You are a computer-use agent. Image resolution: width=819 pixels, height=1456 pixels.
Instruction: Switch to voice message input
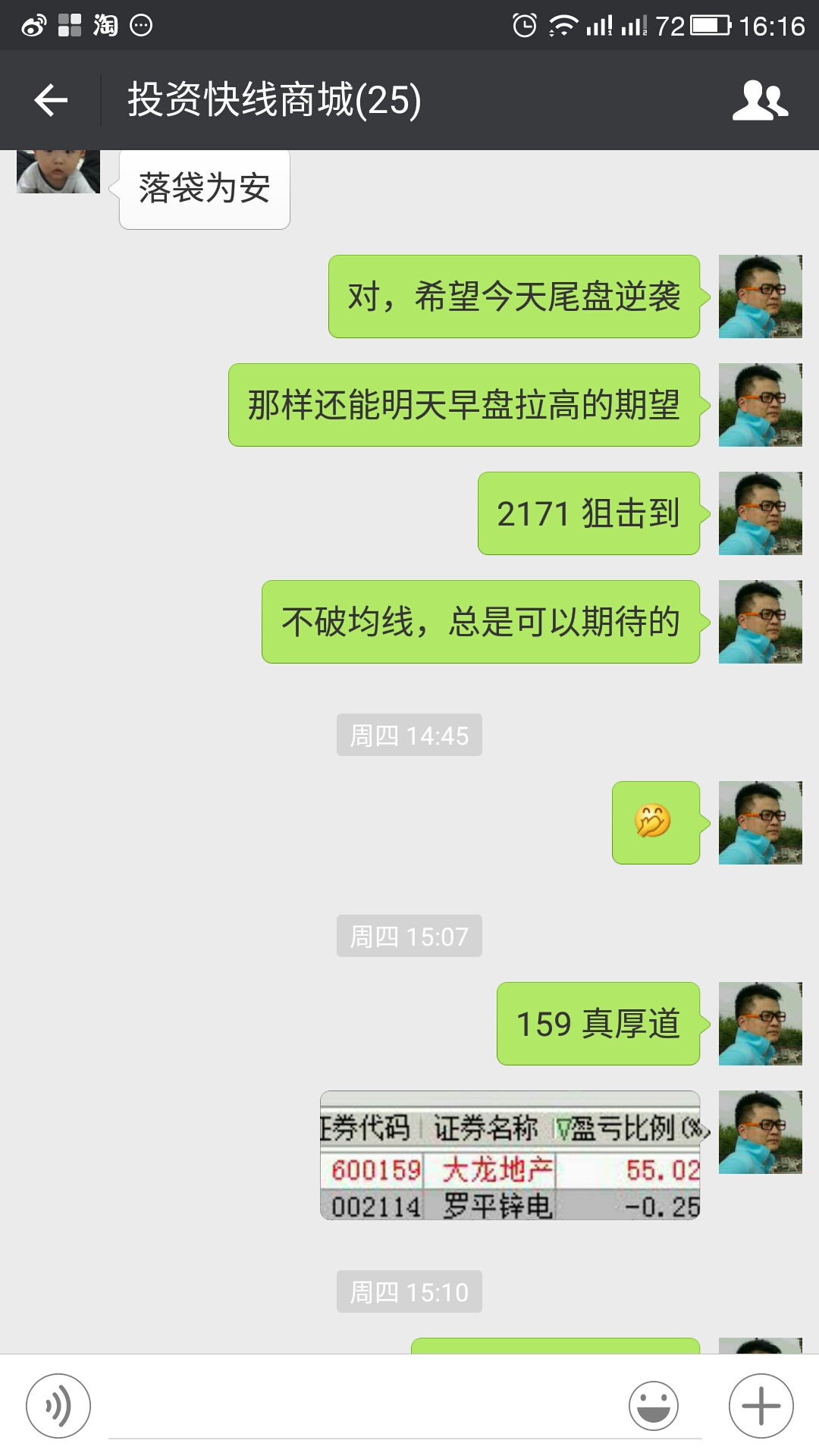point(58,1405)
